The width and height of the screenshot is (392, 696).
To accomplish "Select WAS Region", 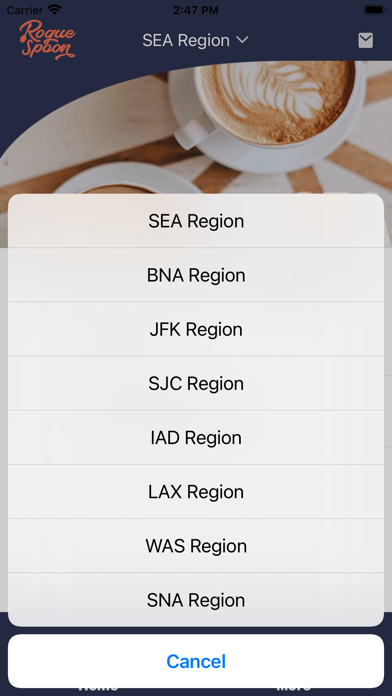I will (x=196, y=546).
